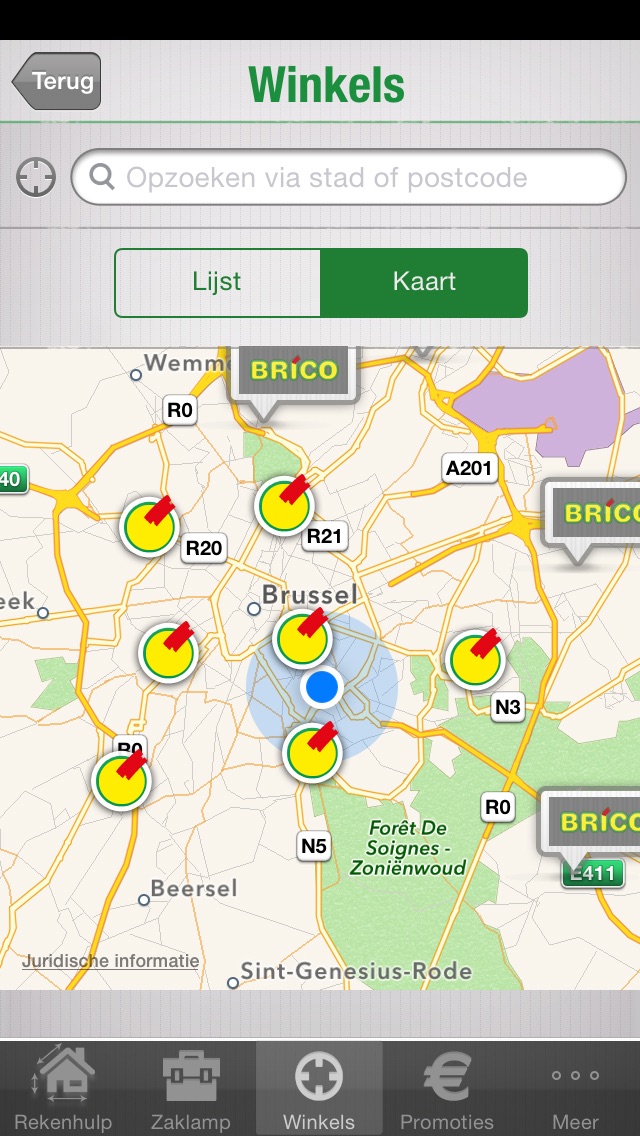The height and width of the screenshot is (1136, 640).
Task: Select the store pin beside R20
Action: [x=150, y=525]
